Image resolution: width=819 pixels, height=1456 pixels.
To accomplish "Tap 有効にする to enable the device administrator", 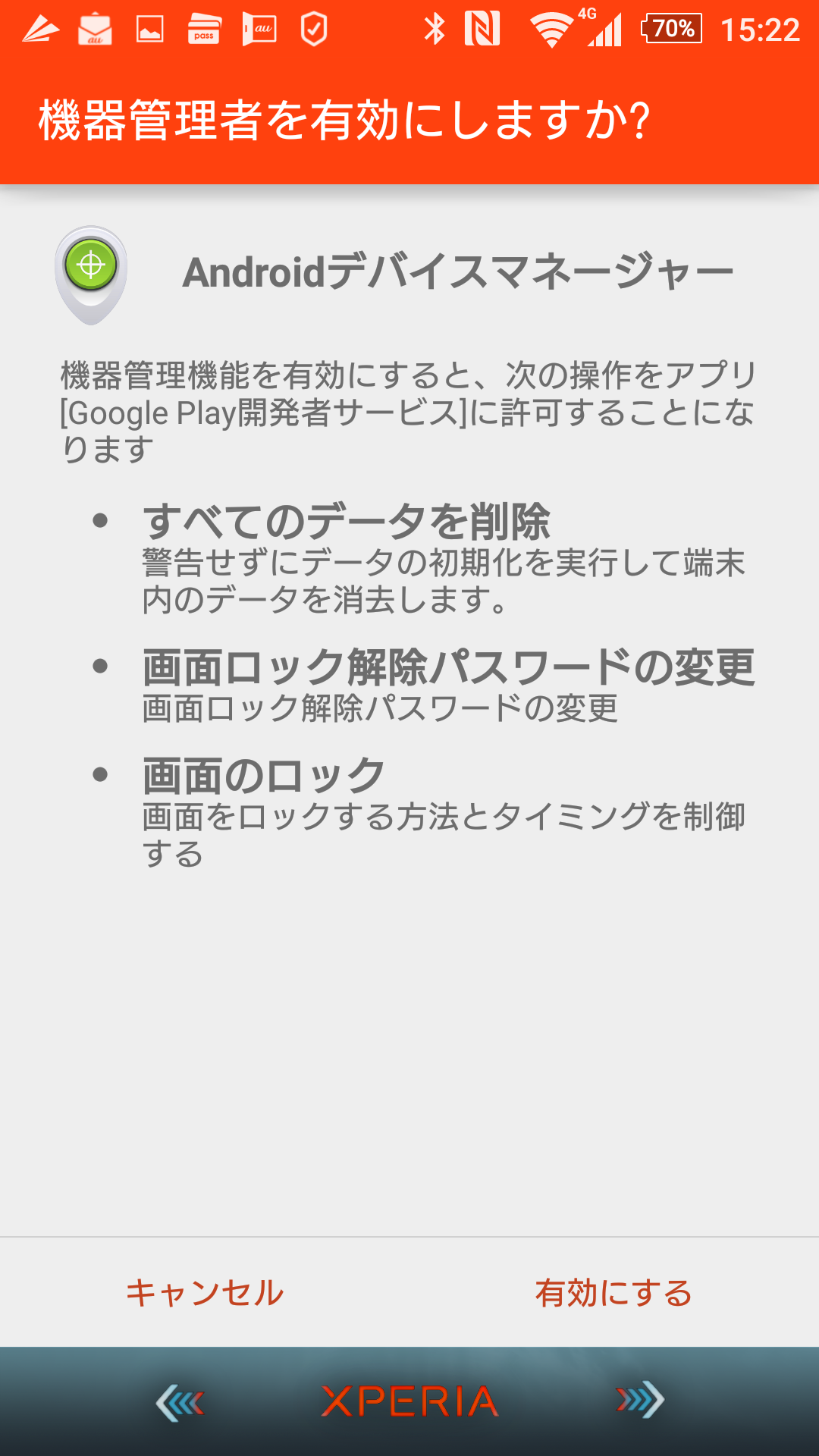I will [613, 1293].
